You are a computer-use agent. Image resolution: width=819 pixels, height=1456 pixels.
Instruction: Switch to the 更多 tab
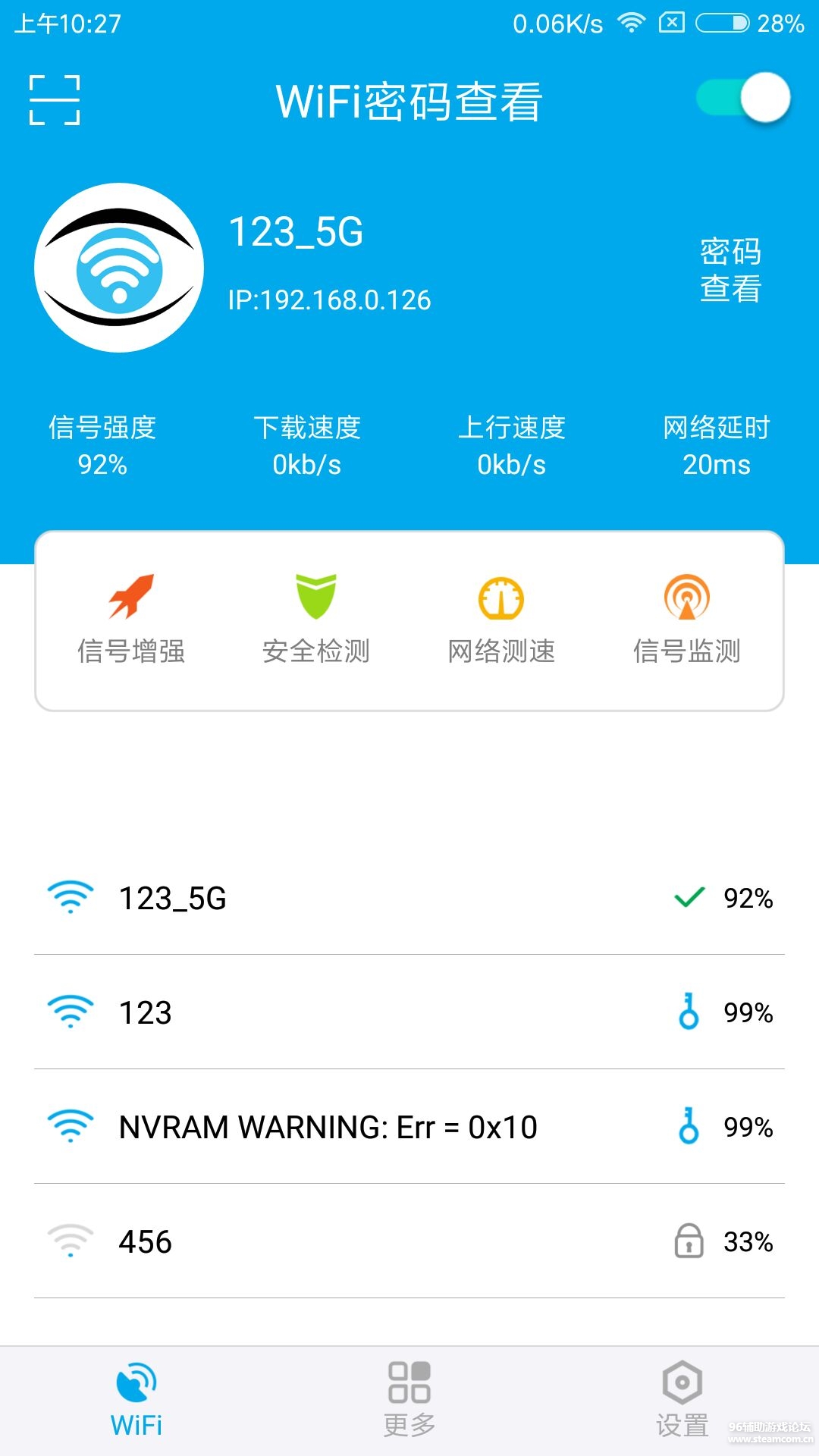tap(409, 1400)
